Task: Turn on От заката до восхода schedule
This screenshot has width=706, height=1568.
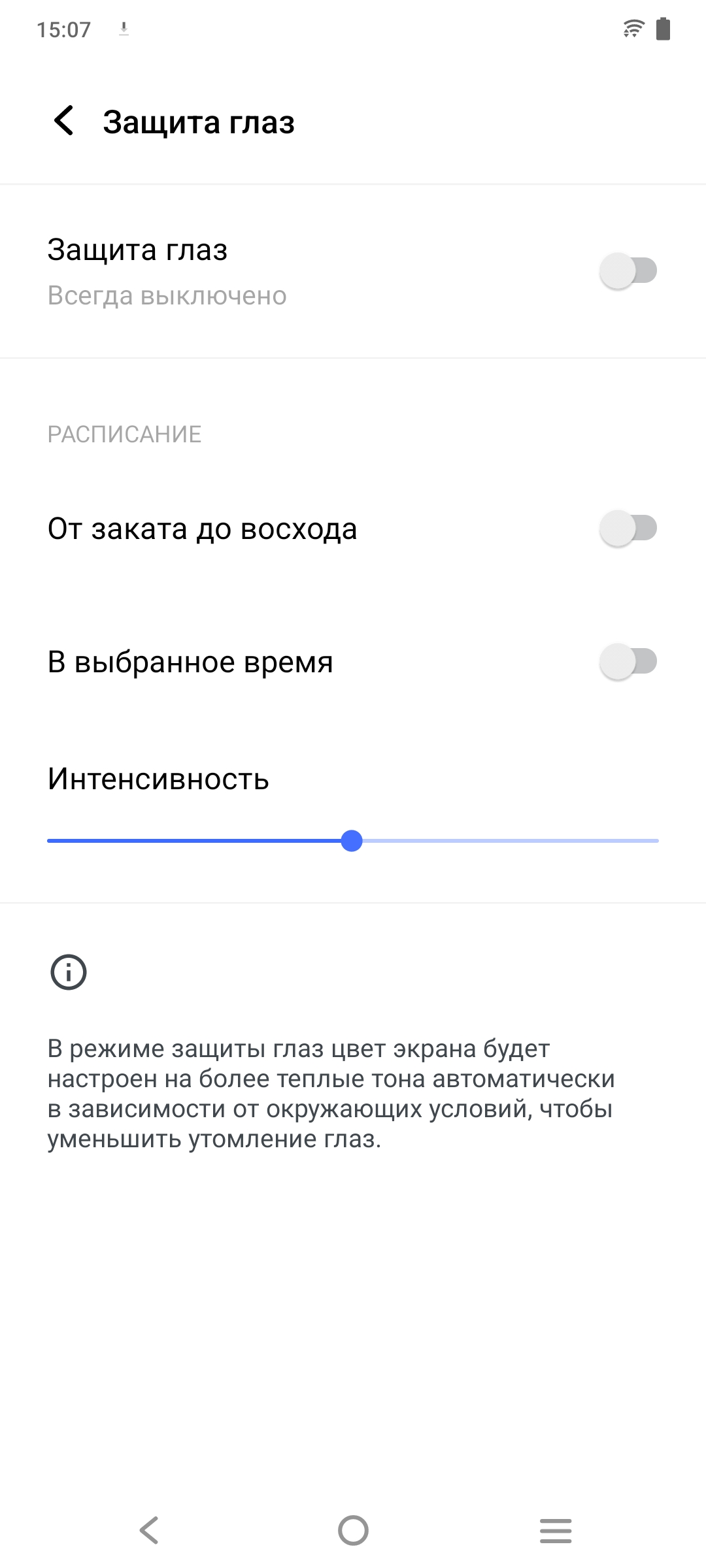Action: click(628, 529)
